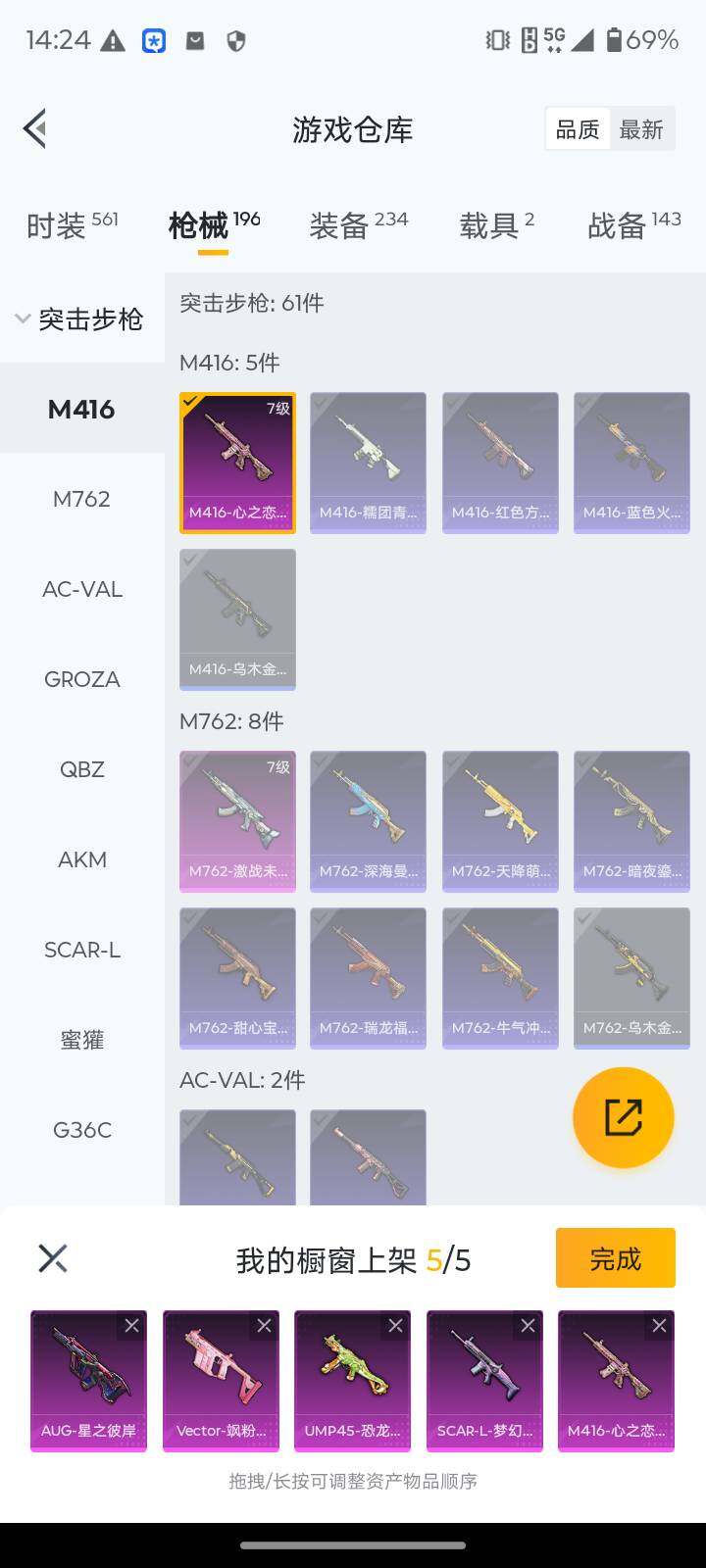Screen dimensions: 706x1568
Task: Collapse the 突击步枪 category
Action: (x=80, y=319)
